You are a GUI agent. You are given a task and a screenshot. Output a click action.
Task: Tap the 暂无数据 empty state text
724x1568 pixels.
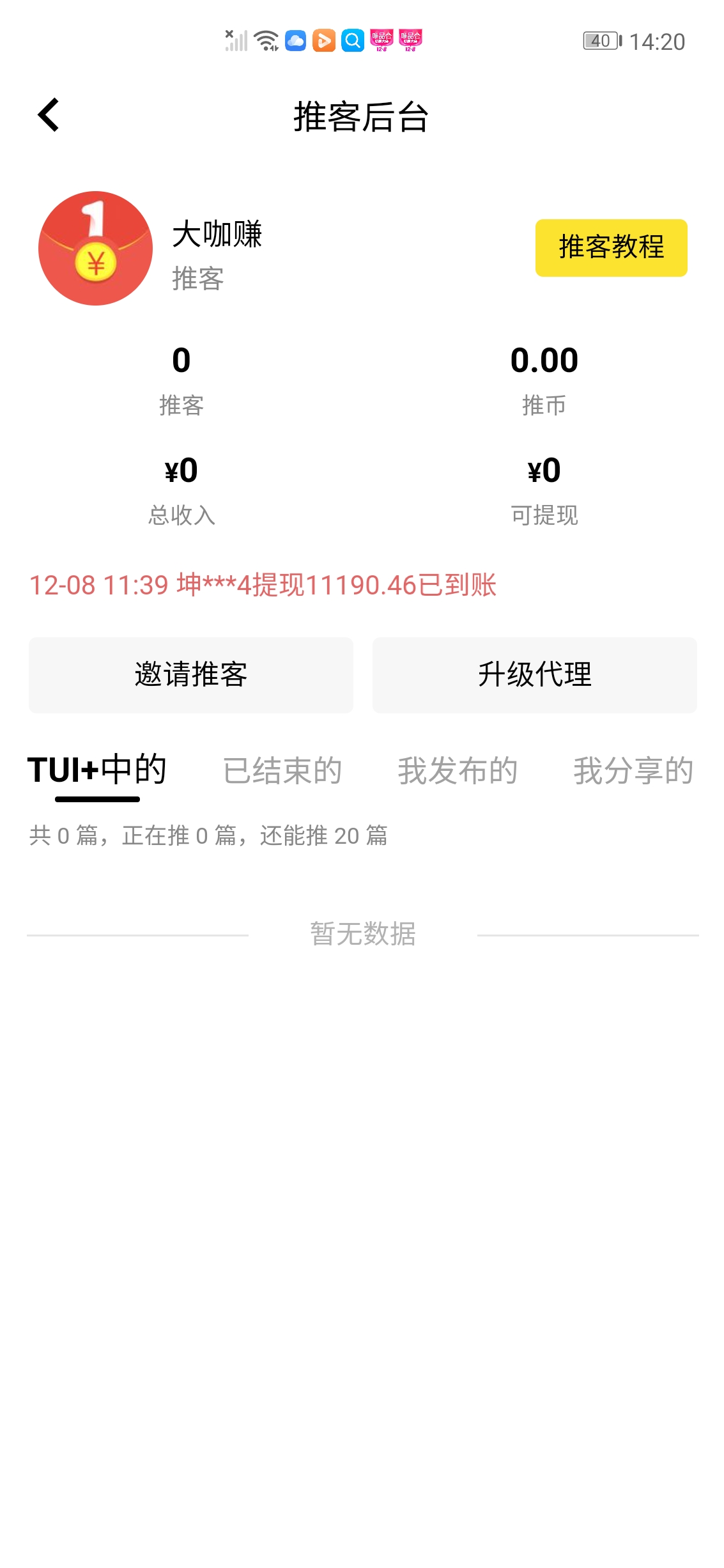(x=362, y=935)
